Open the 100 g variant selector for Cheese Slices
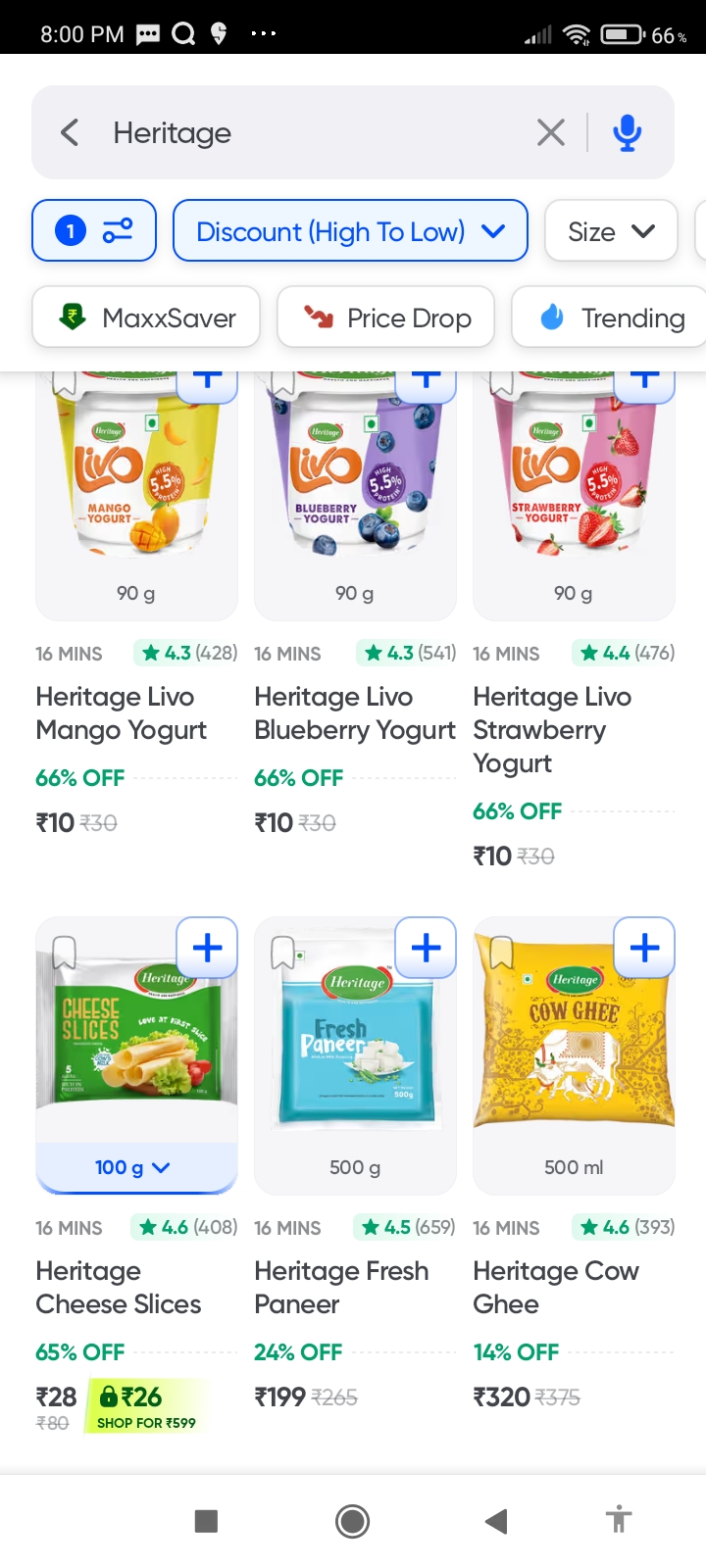 click(x=136, y=1167)
